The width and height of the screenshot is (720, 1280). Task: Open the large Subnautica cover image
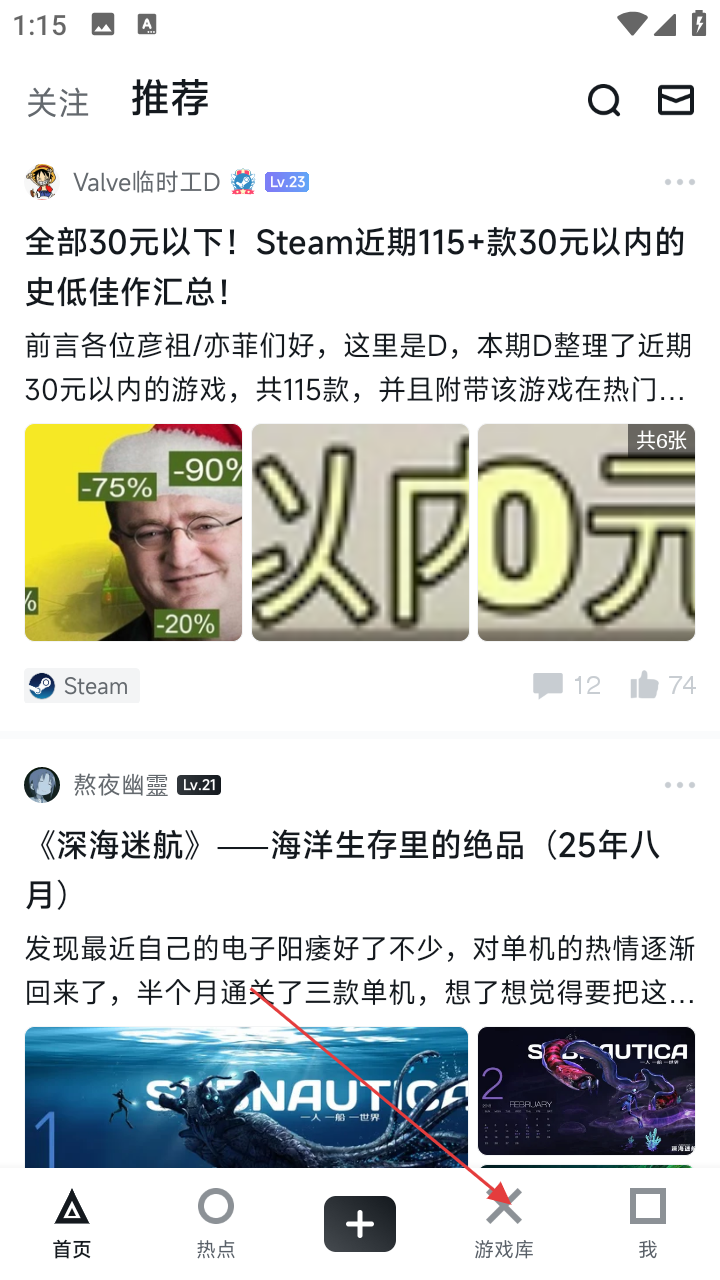pyautogui.click(x=246, y=1097)
